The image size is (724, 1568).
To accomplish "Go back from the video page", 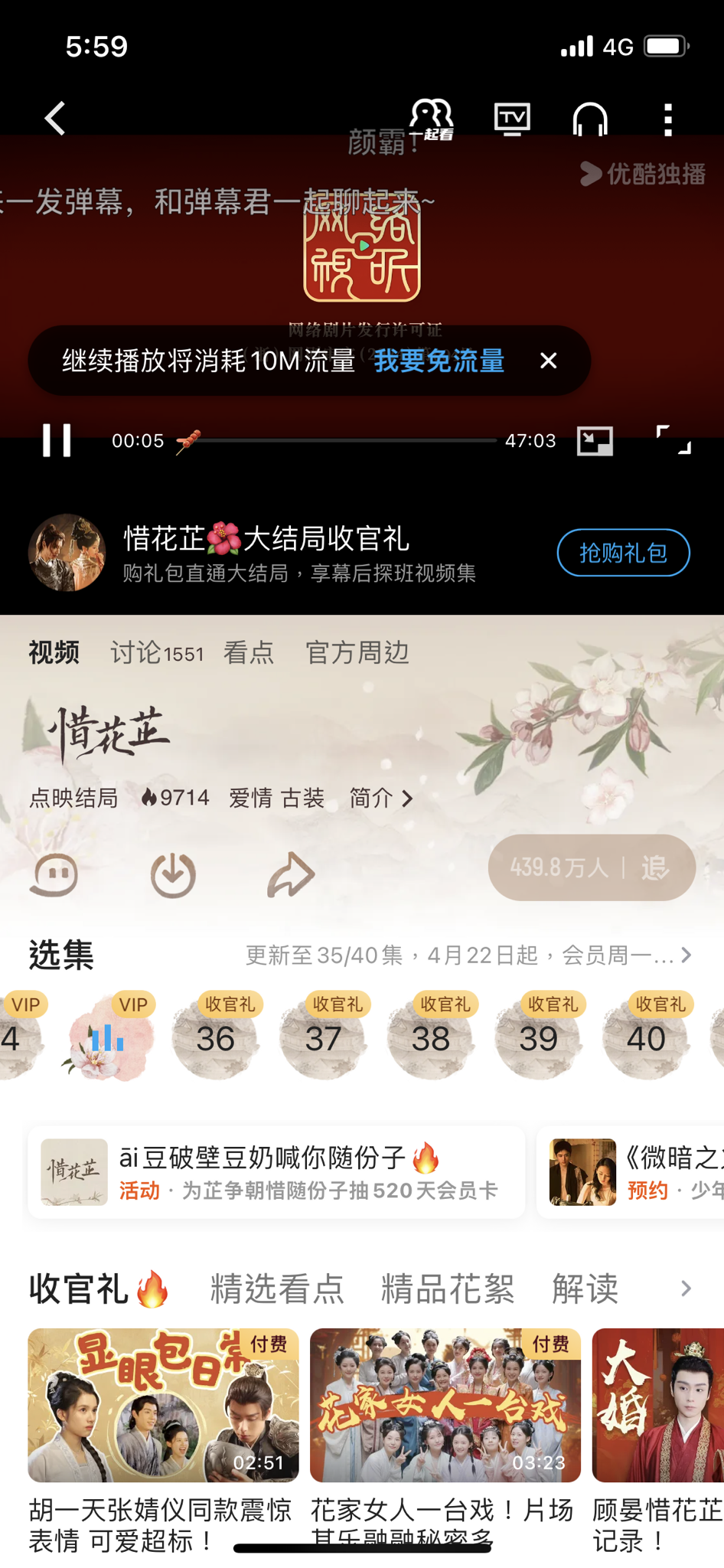I will pyautogui.click(x=55, y=119).
